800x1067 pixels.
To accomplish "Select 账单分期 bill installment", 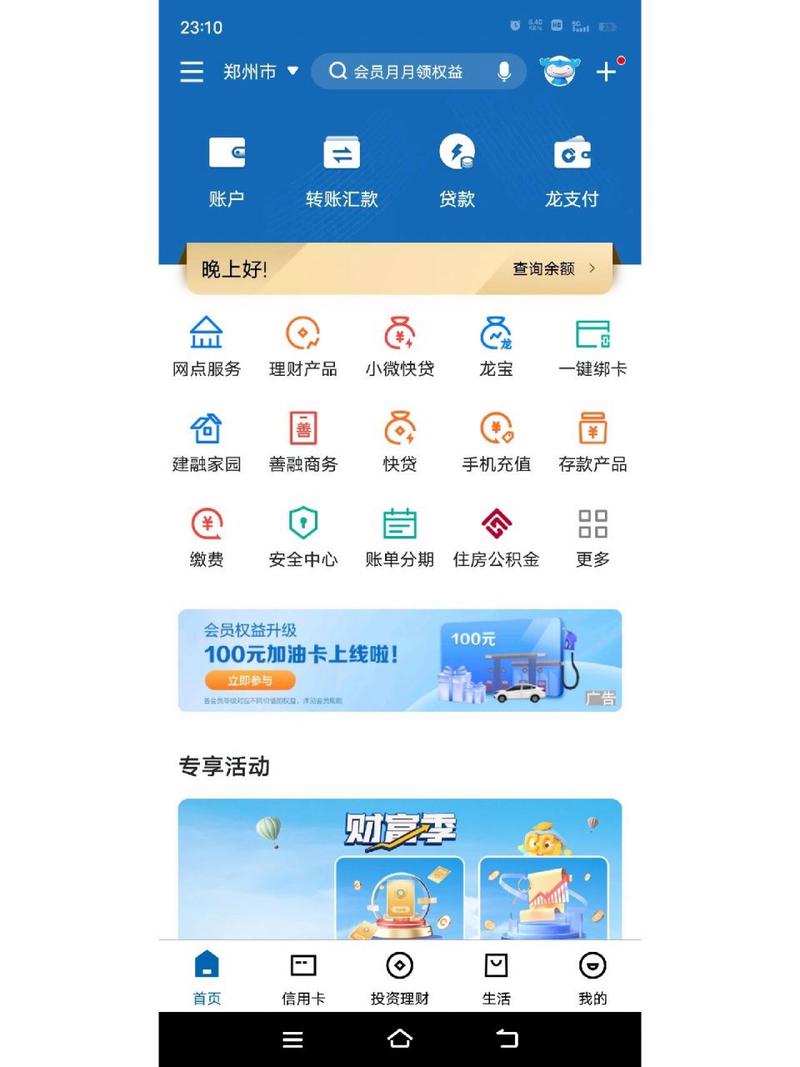I will point(399,535).
